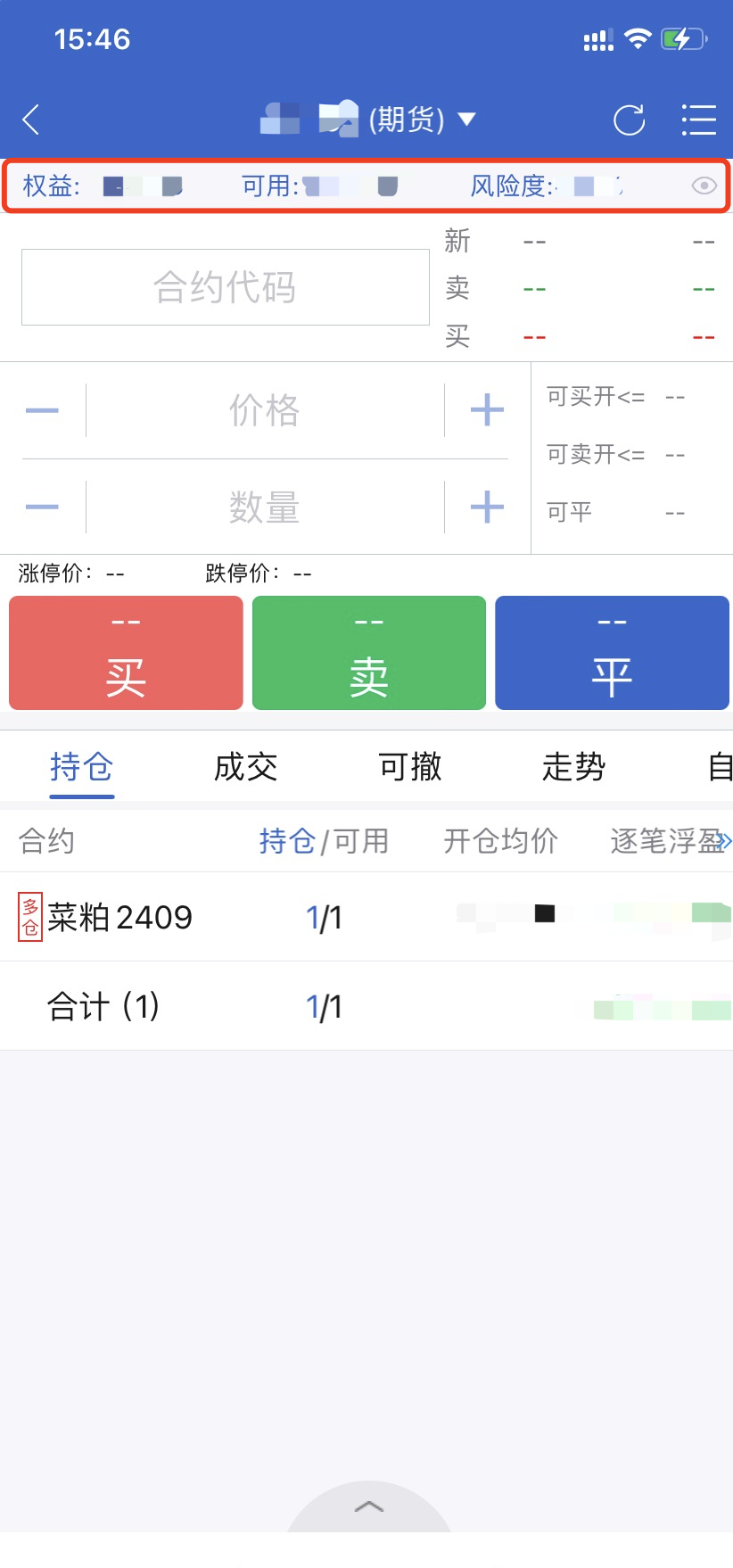Switch to the 走势 tab
This screenshot has height=1568, width=733.
[573, 767]
